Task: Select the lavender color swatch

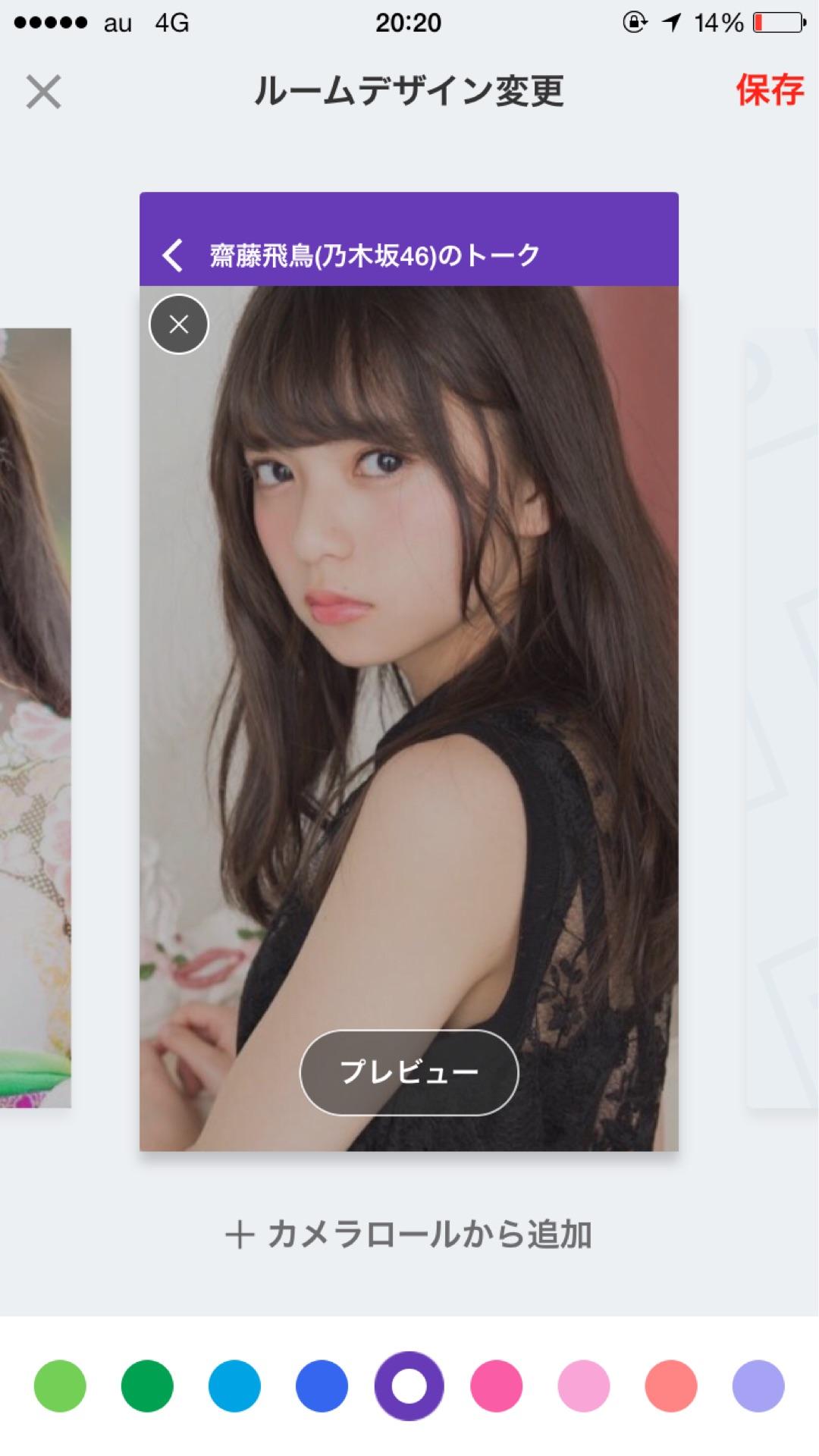Action: coord(758,1385)
